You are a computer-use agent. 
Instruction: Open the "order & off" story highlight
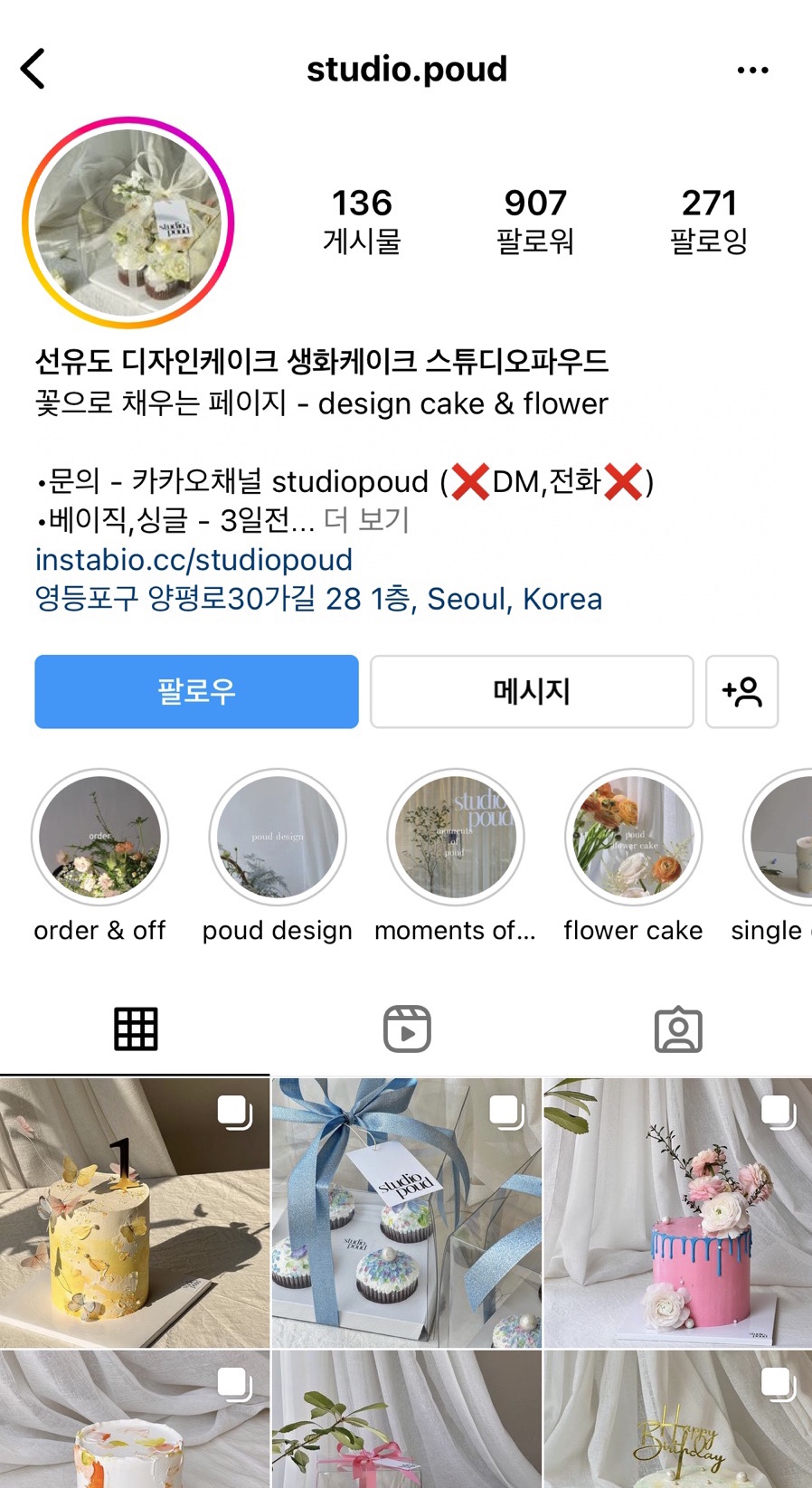tap(99, 838)
